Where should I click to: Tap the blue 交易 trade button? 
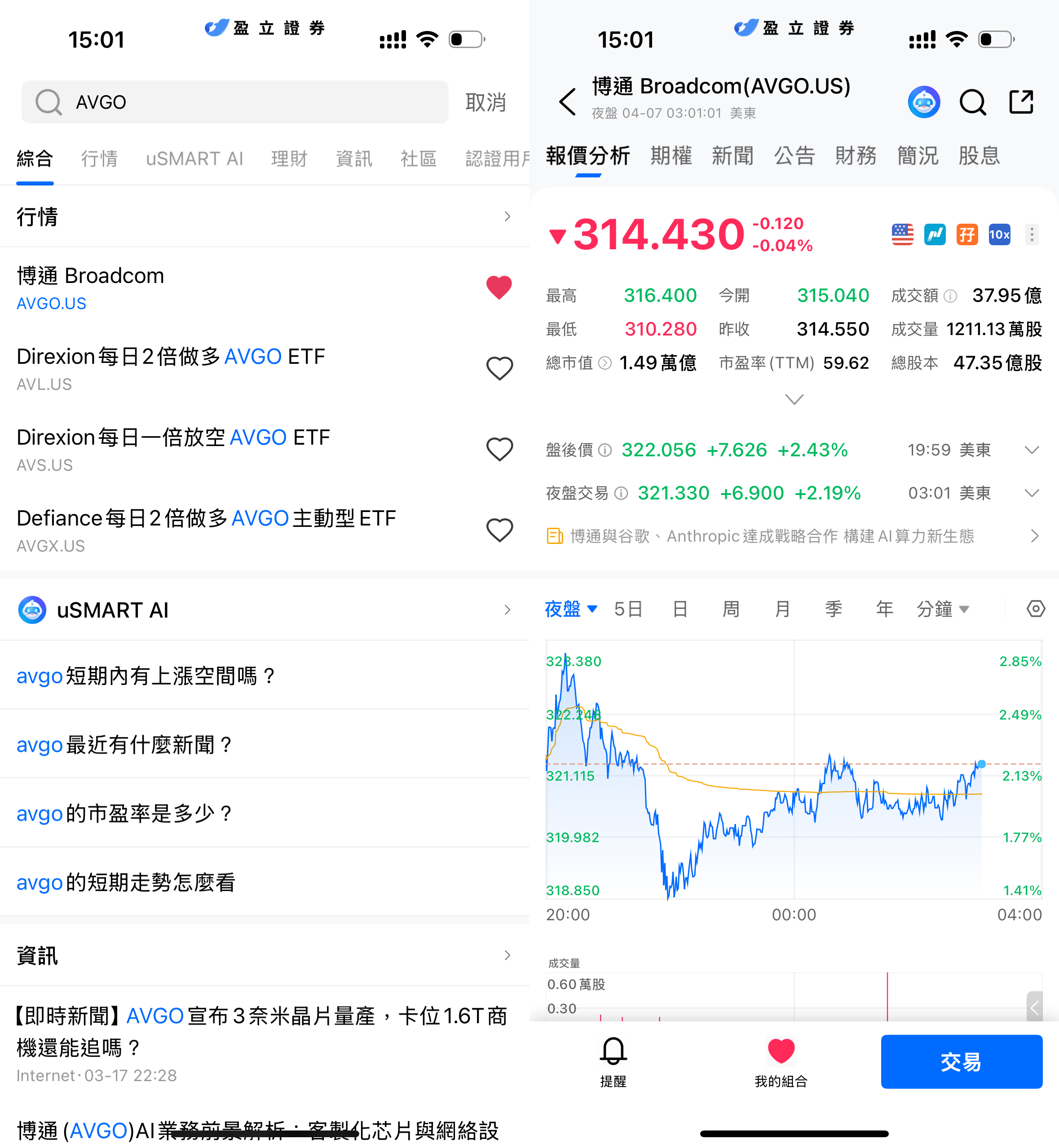(x=961, y=1061)
